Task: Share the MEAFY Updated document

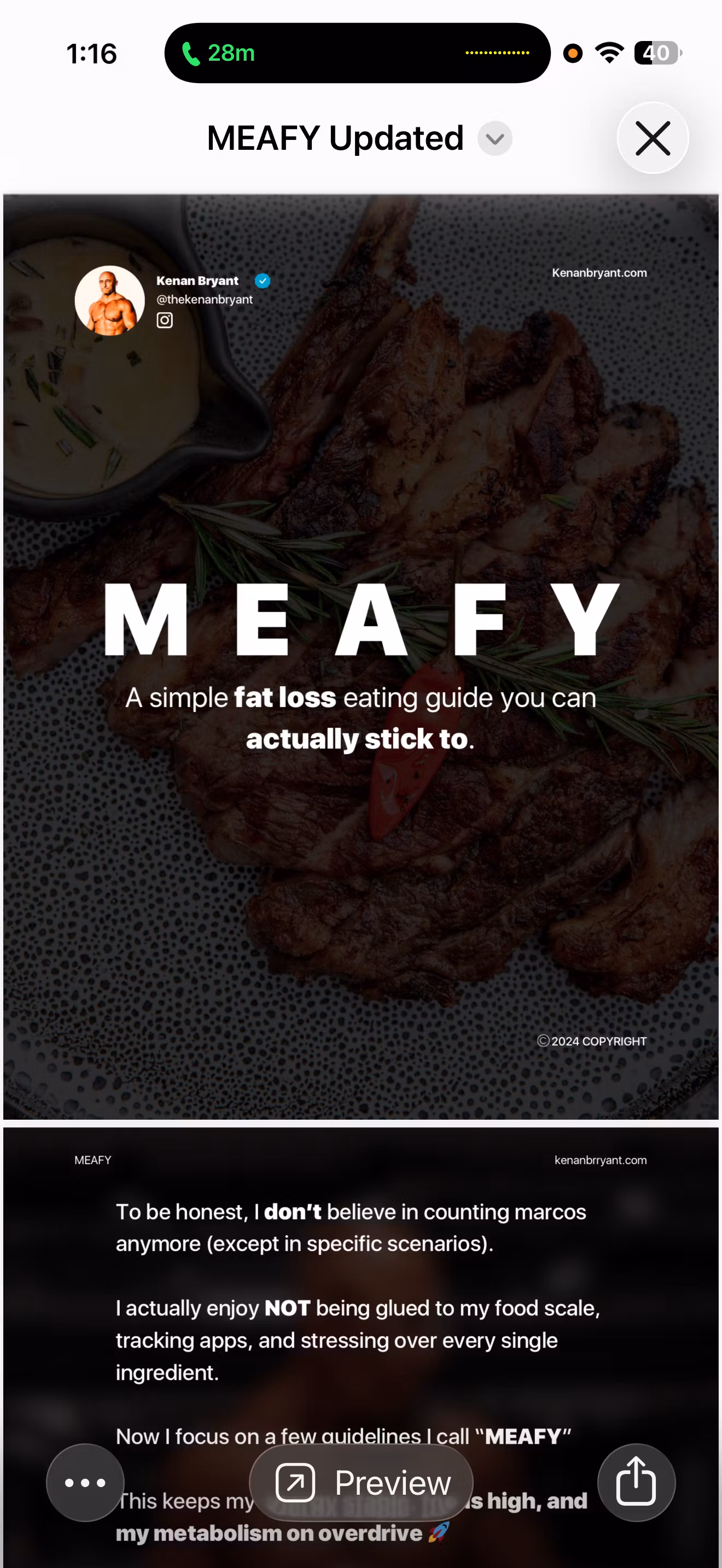Action: click(x=636, y=1482)
